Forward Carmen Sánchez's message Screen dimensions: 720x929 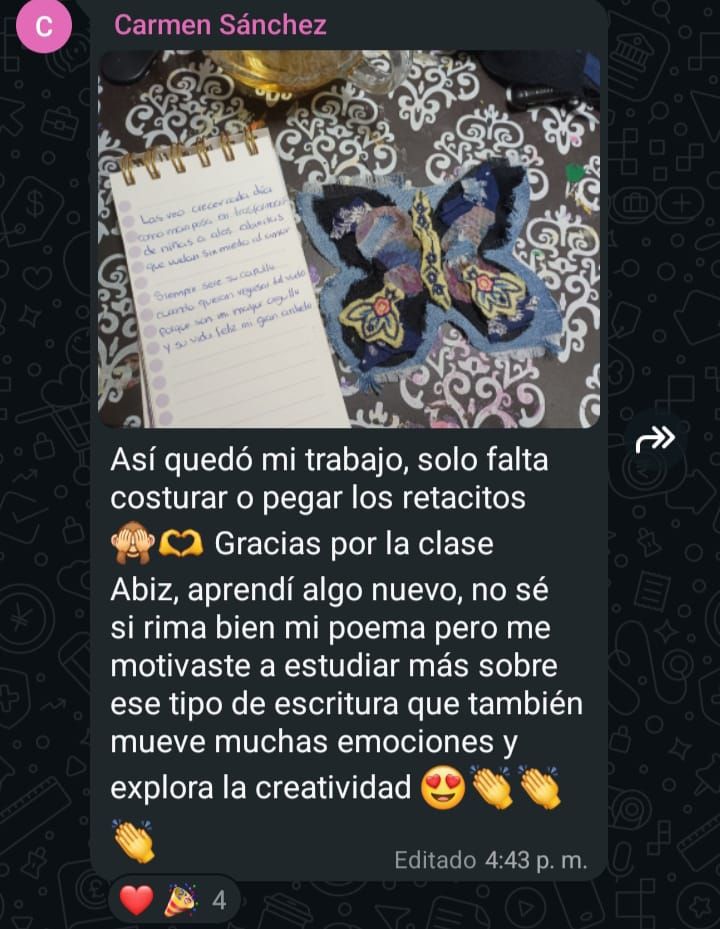[x=655, y=439]
